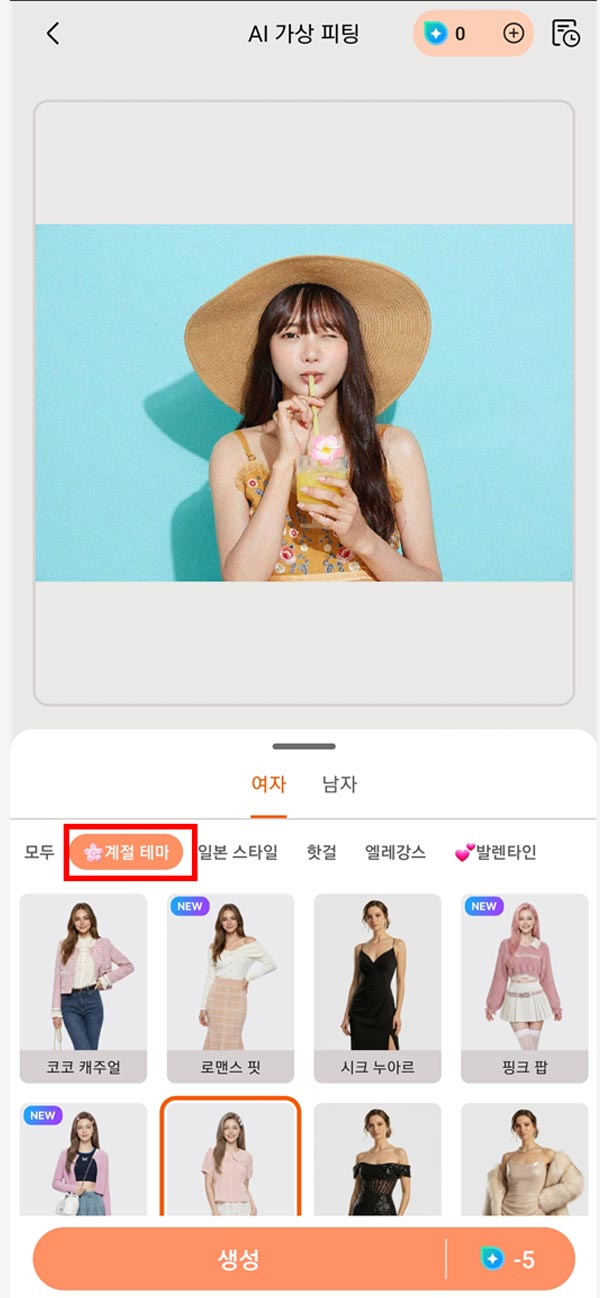Select the 로맨스 핏 outfit
Viewport: 600px width, 1298px height.
click(230, 988)
